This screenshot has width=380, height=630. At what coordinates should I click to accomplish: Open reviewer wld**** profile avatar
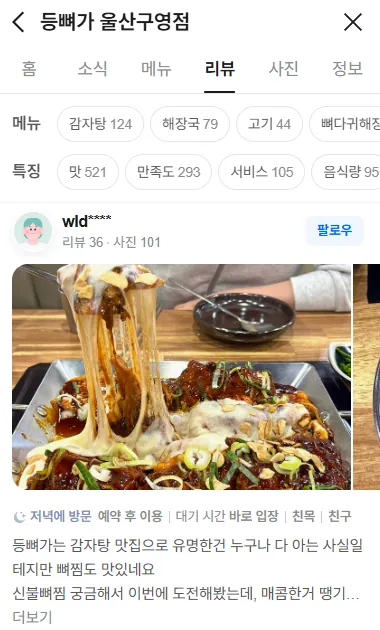[x=33, y=231]
